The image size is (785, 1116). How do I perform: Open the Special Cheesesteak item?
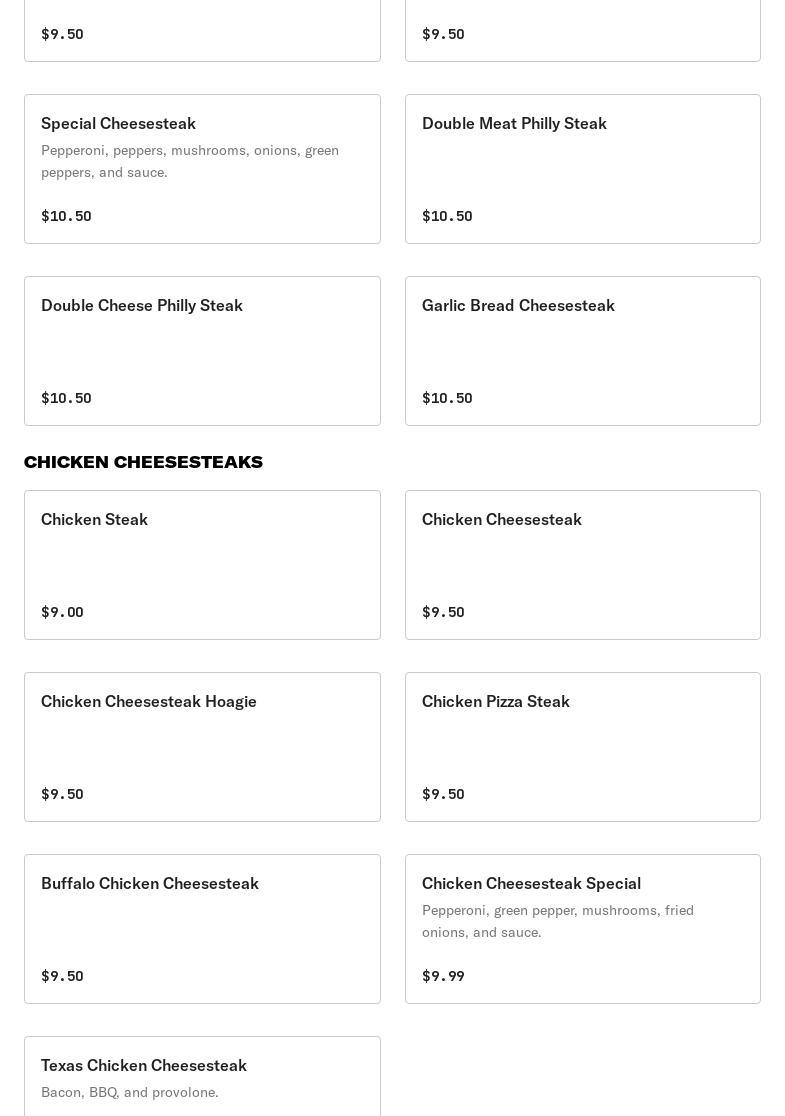click(x=202, y=168)
